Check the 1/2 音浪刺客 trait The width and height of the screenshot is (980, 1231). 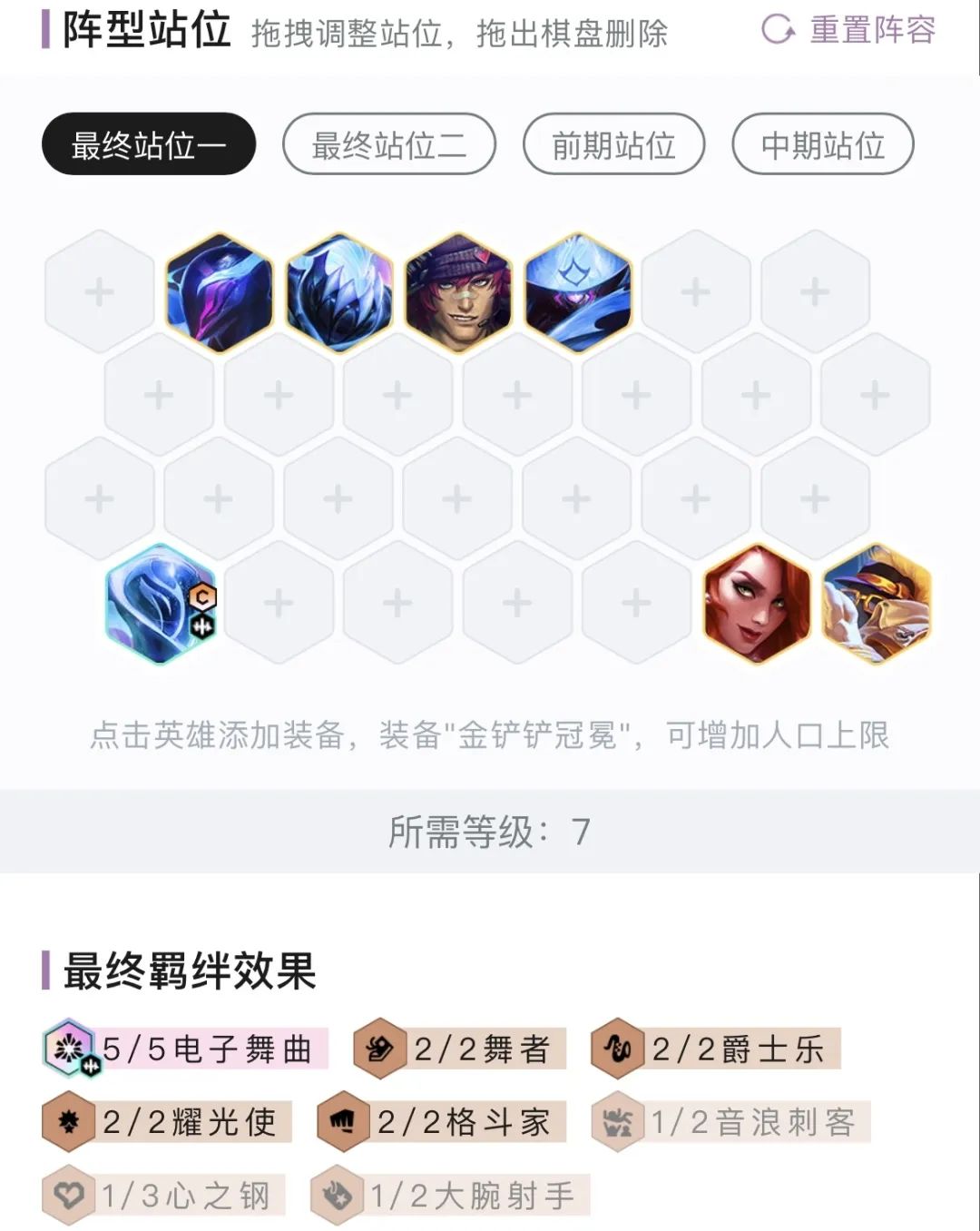coord(732,1123)
